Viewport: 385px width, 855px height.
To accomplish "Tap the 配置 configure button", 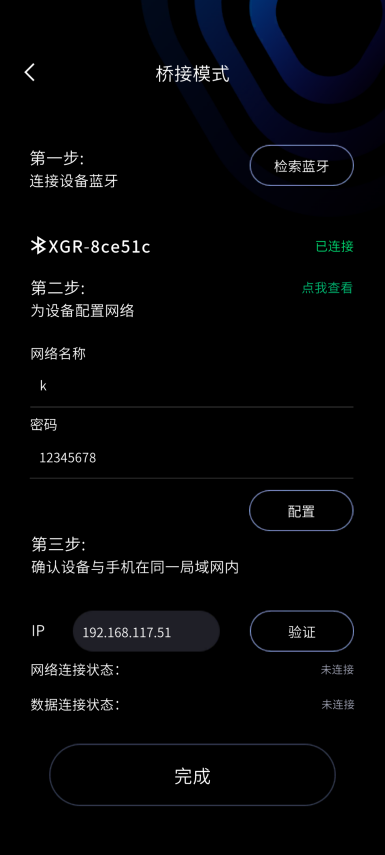I will (x=301, y=511).
